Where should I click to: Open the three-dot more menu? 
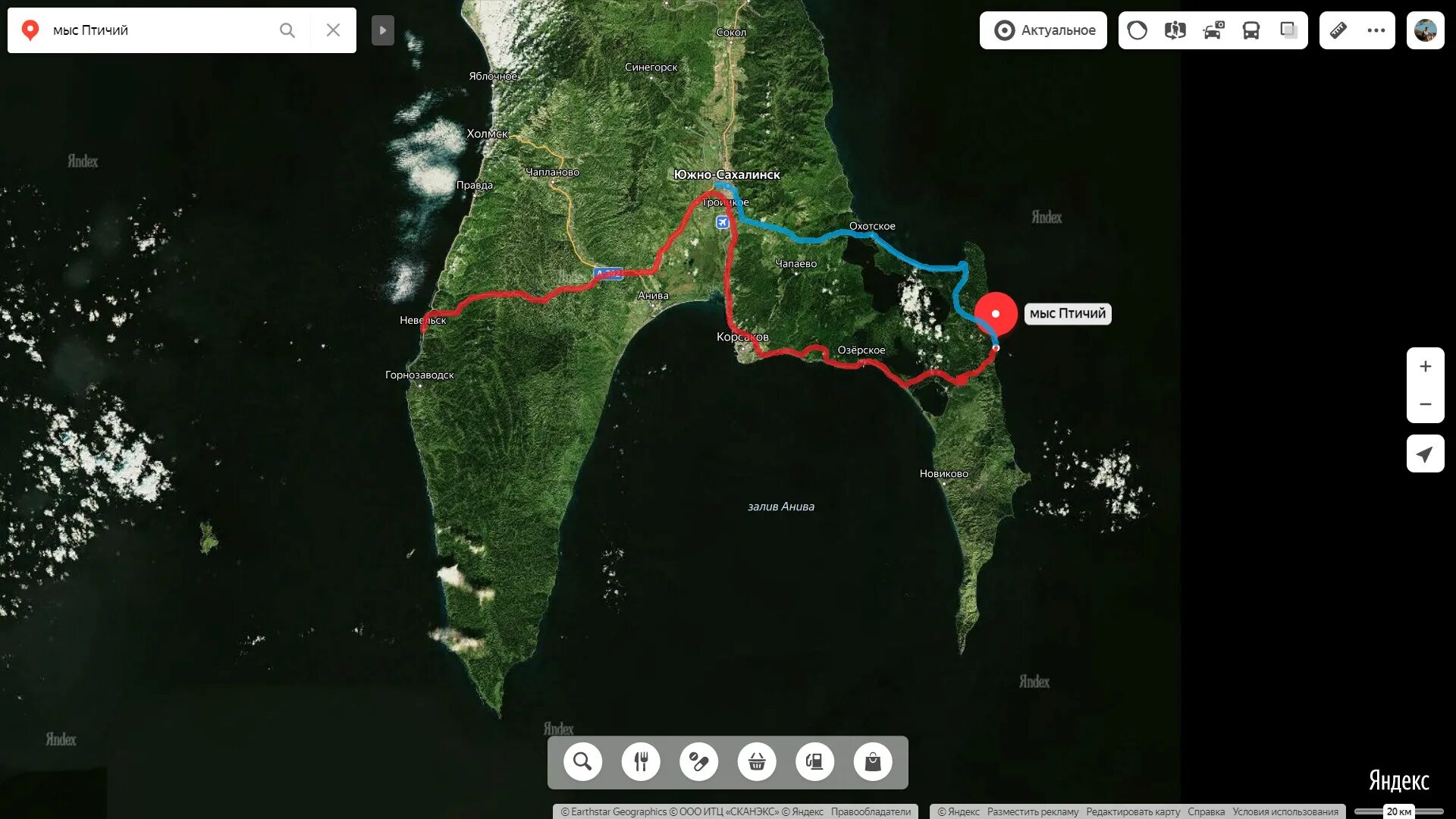pyautogui.click(x=1376, y=30)
